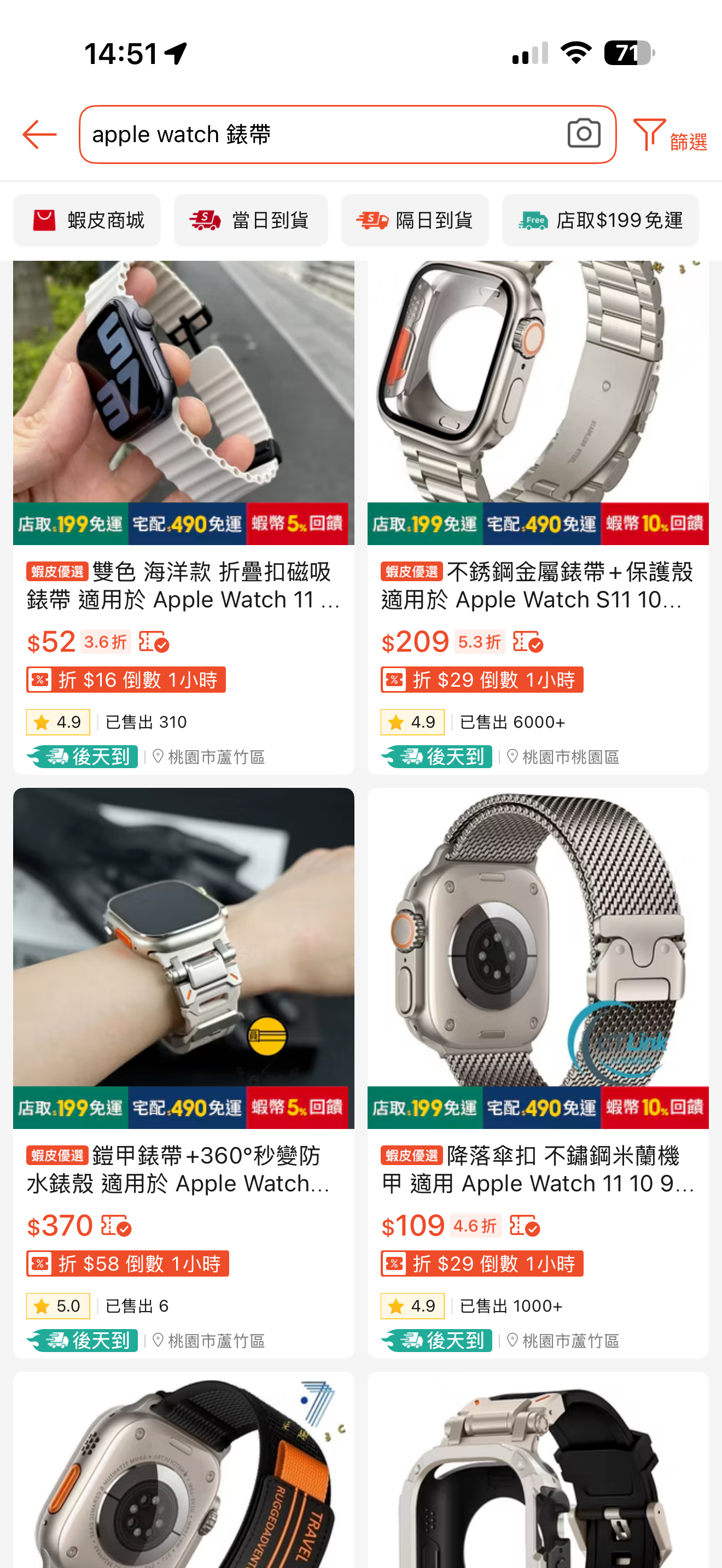Apply the 隔日到貨 chip
This screenshot has height=1568, width=722.
(x=415, y=220)
